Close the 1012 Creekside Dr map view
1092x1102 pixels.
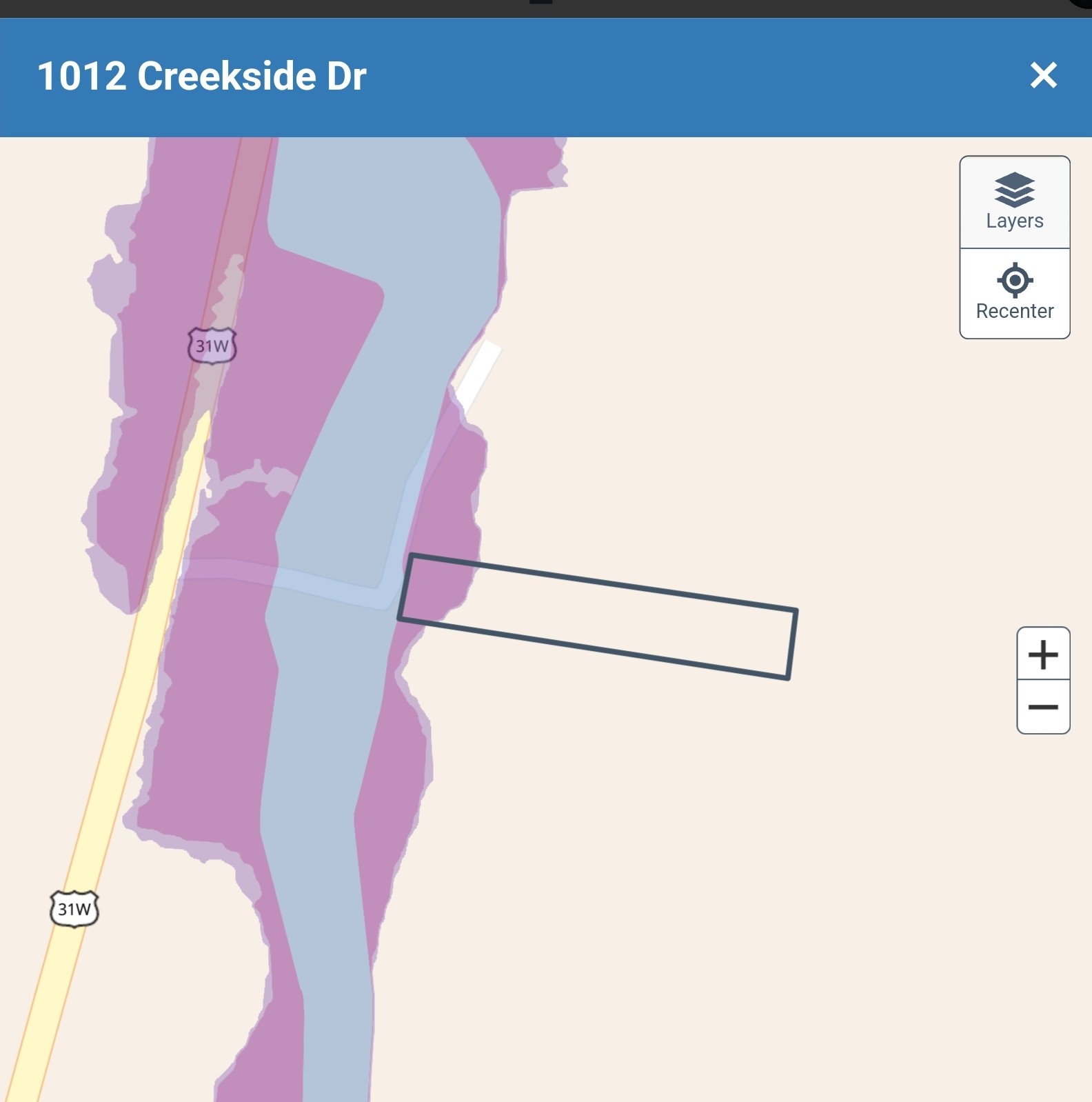pyautogui.click(x=1043, y=75)
